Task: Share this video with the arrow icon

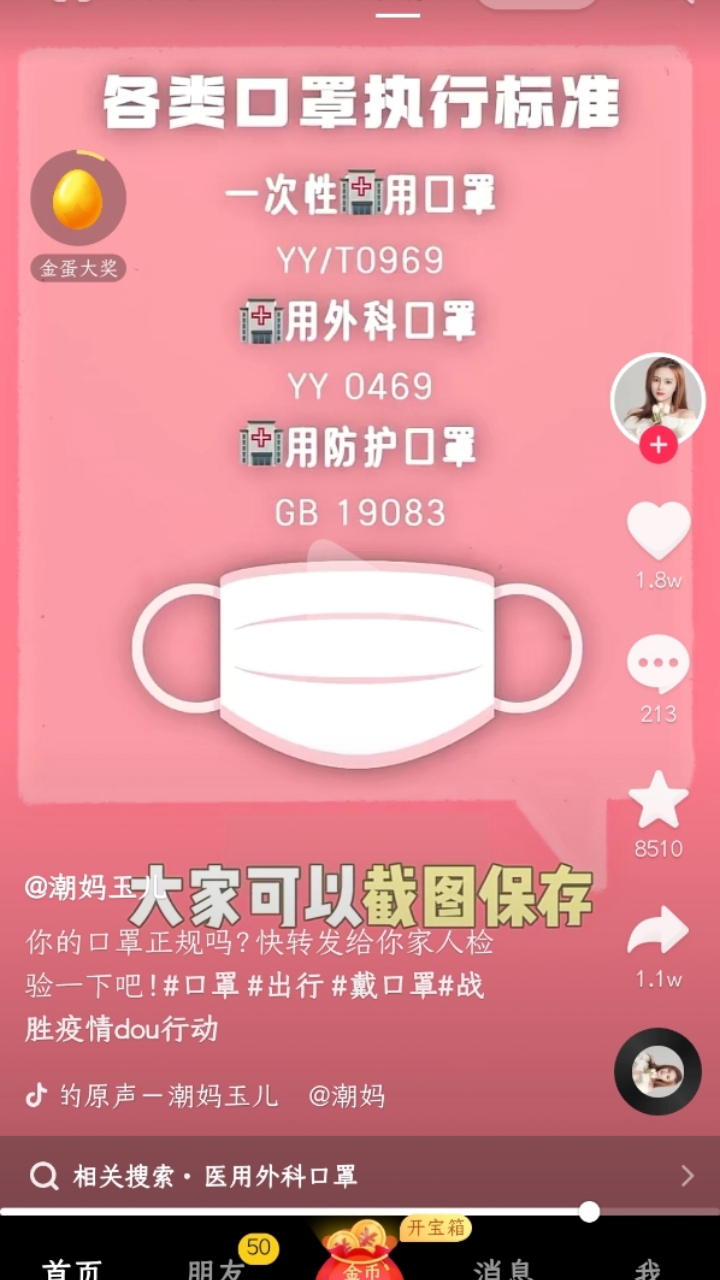Action: click(x=658, y=931)
